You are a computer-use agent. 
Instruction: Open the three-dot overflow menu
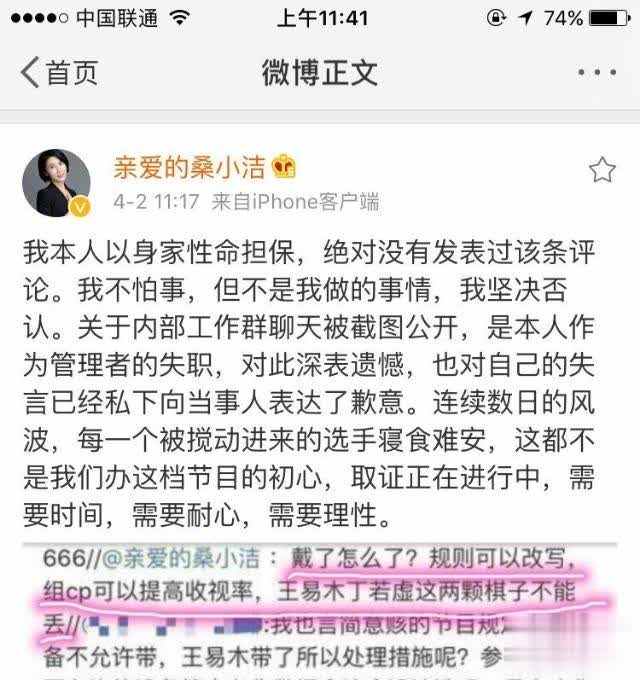tap(597, 73)
